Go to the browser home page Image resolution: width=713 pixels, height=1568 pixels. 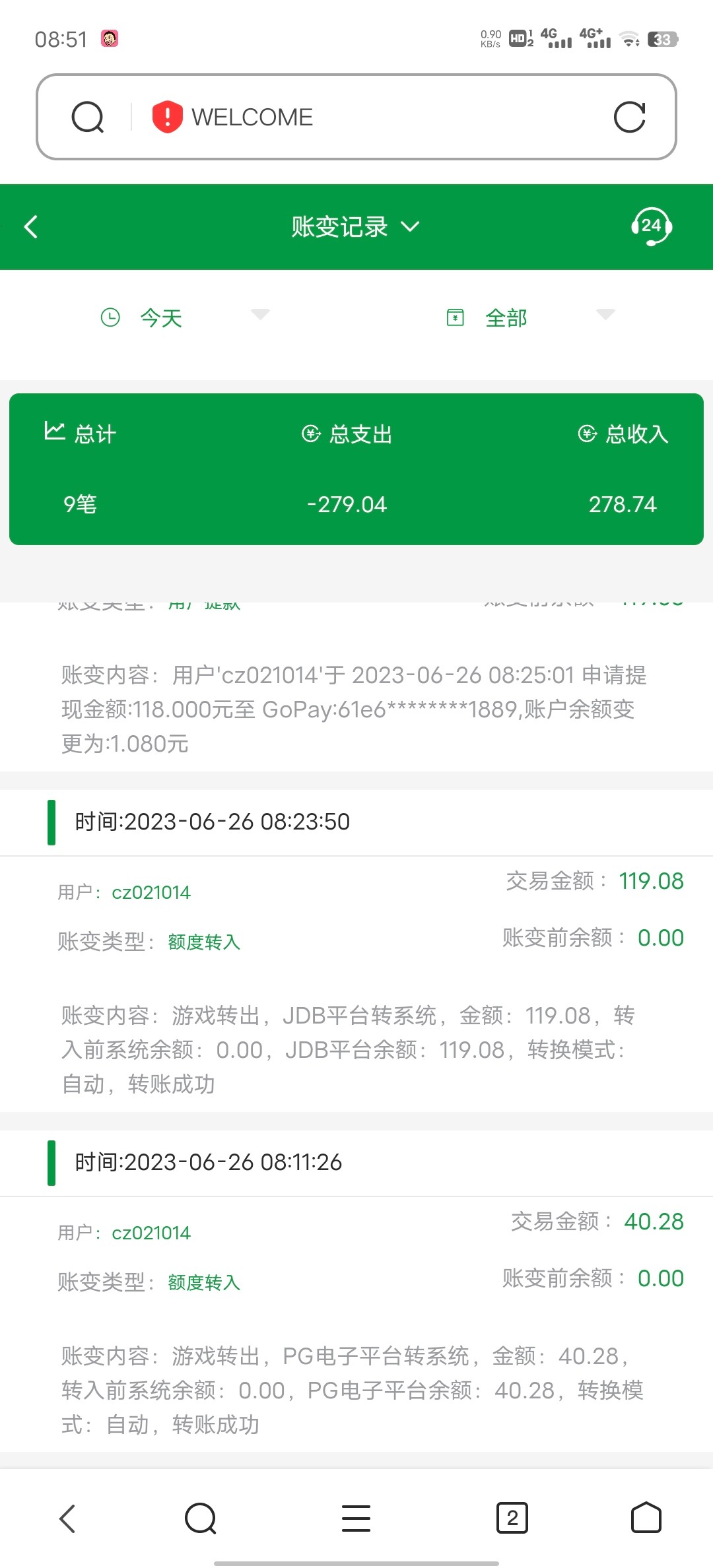point(646,1518)
